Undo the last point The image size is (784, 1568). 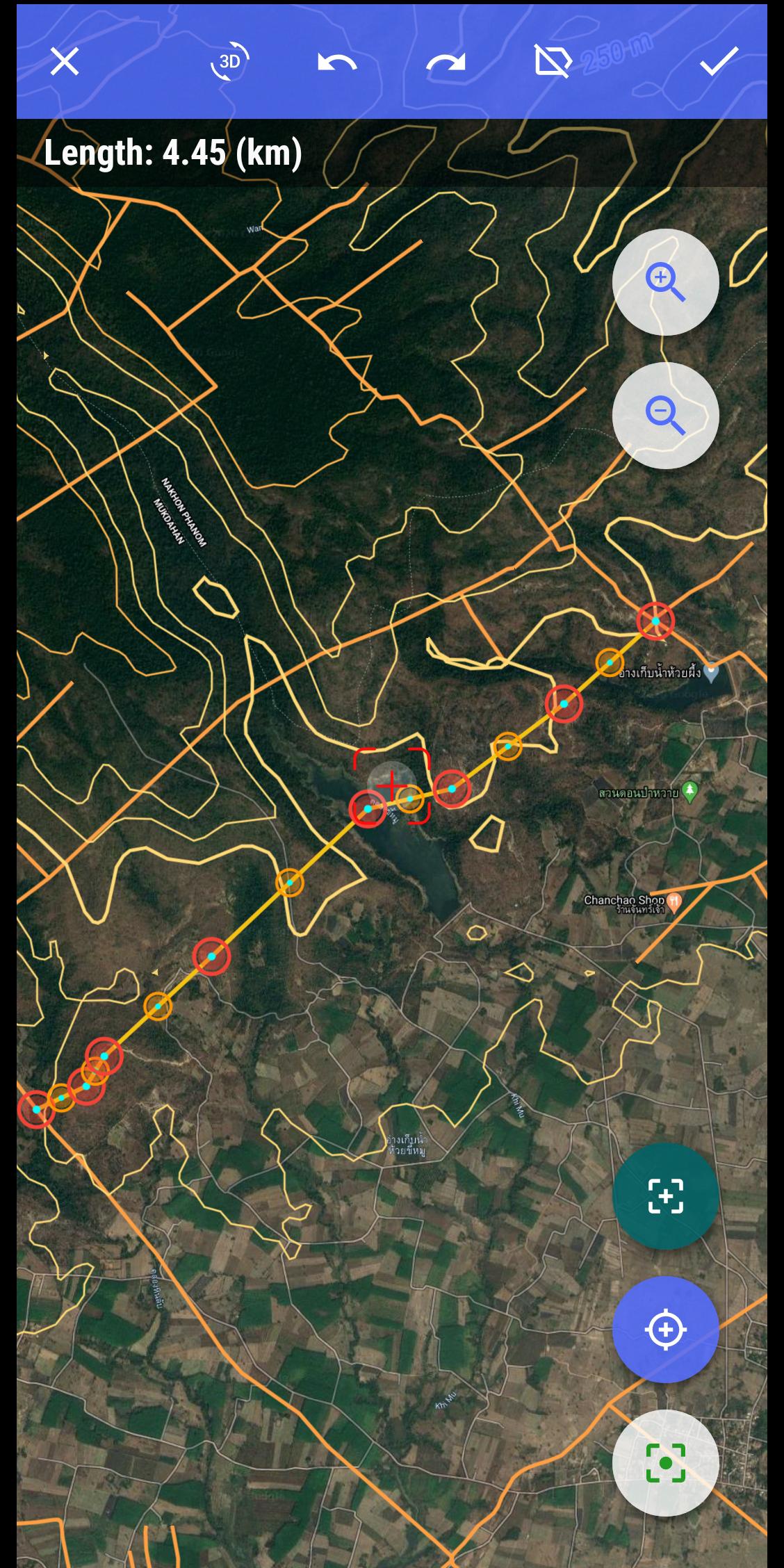[x=337, y=63]
